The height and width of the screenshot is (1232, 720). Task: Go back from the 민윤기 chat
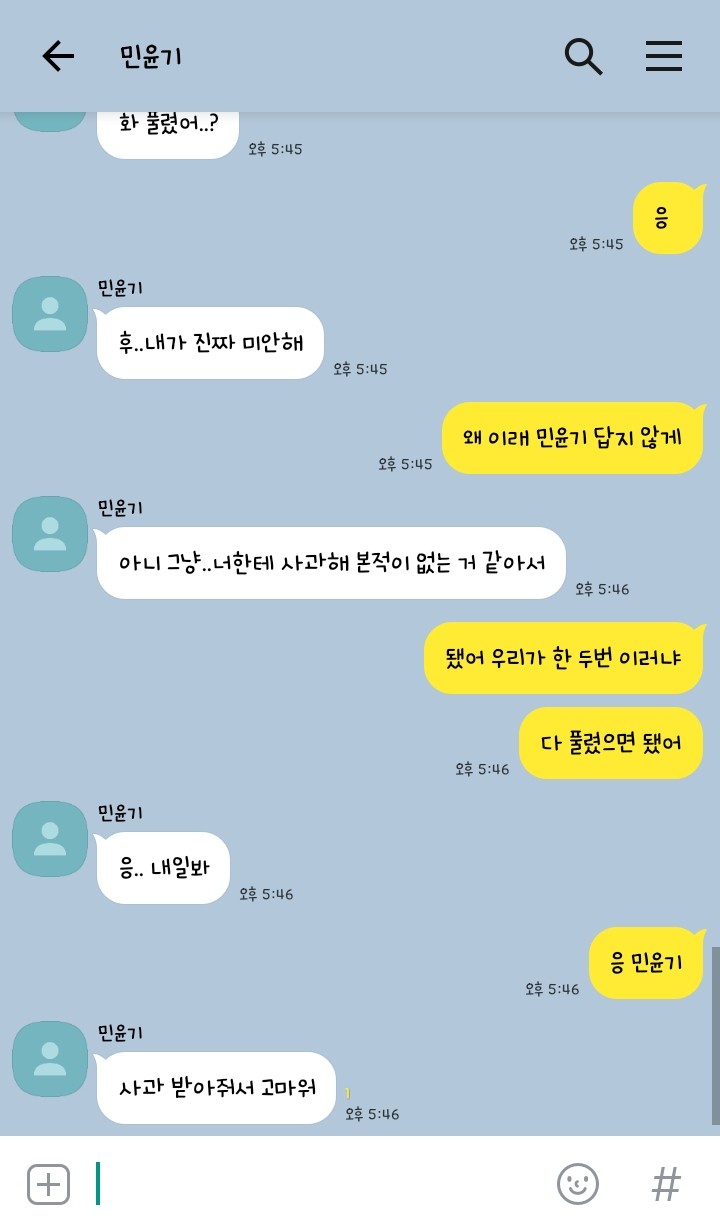(x=58, y=57)
